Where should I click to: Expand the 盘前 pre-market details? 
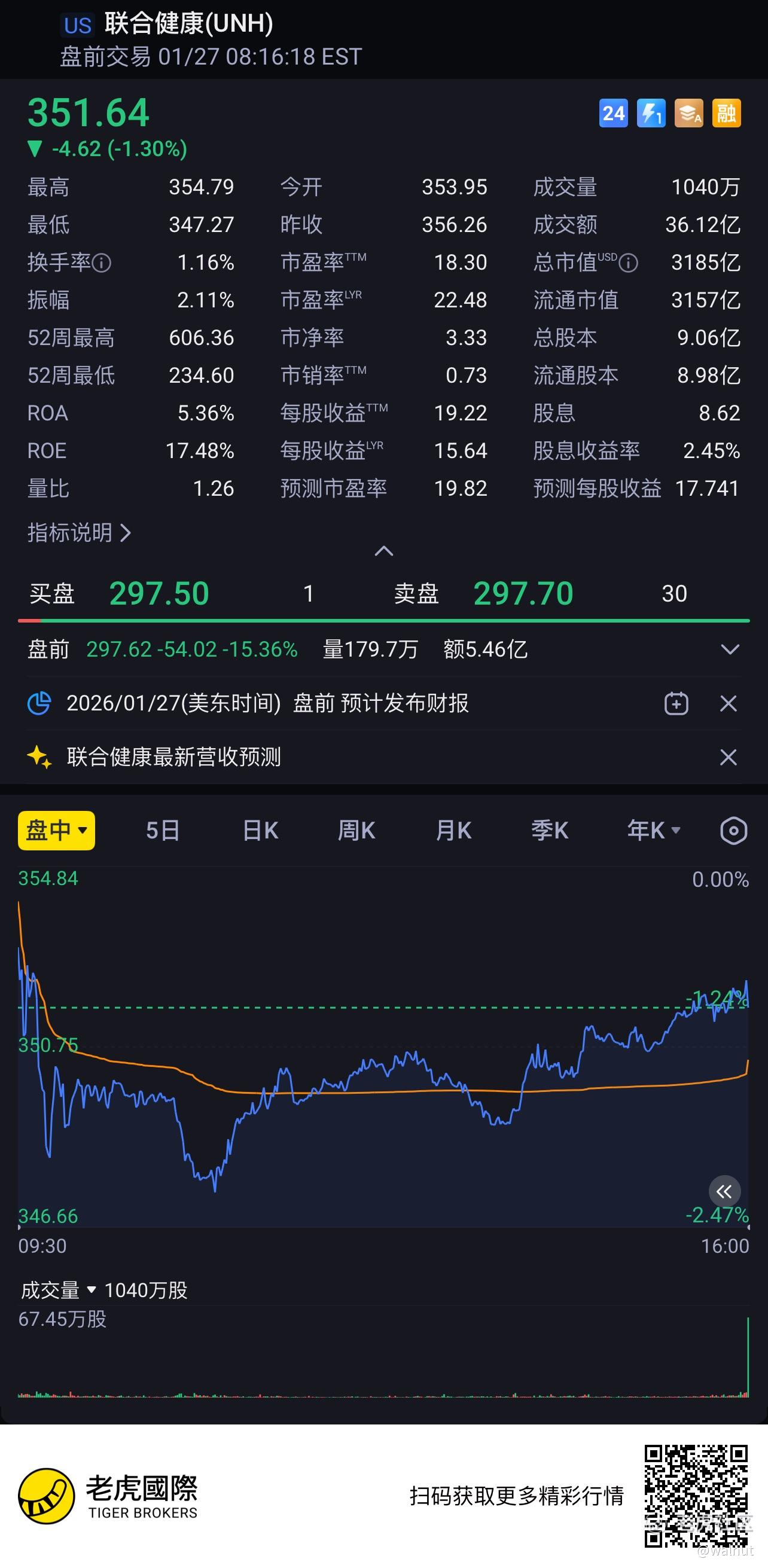[x=730, y=649]
